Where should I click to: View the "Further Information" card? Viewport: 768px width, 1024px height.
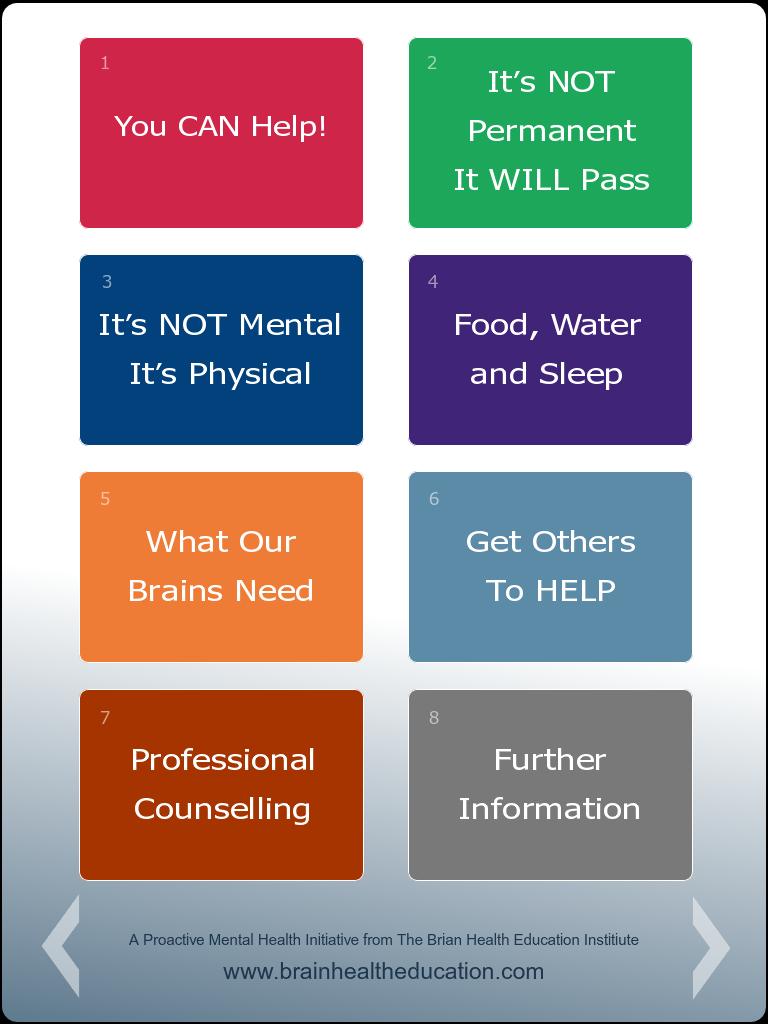click(550, 784)
